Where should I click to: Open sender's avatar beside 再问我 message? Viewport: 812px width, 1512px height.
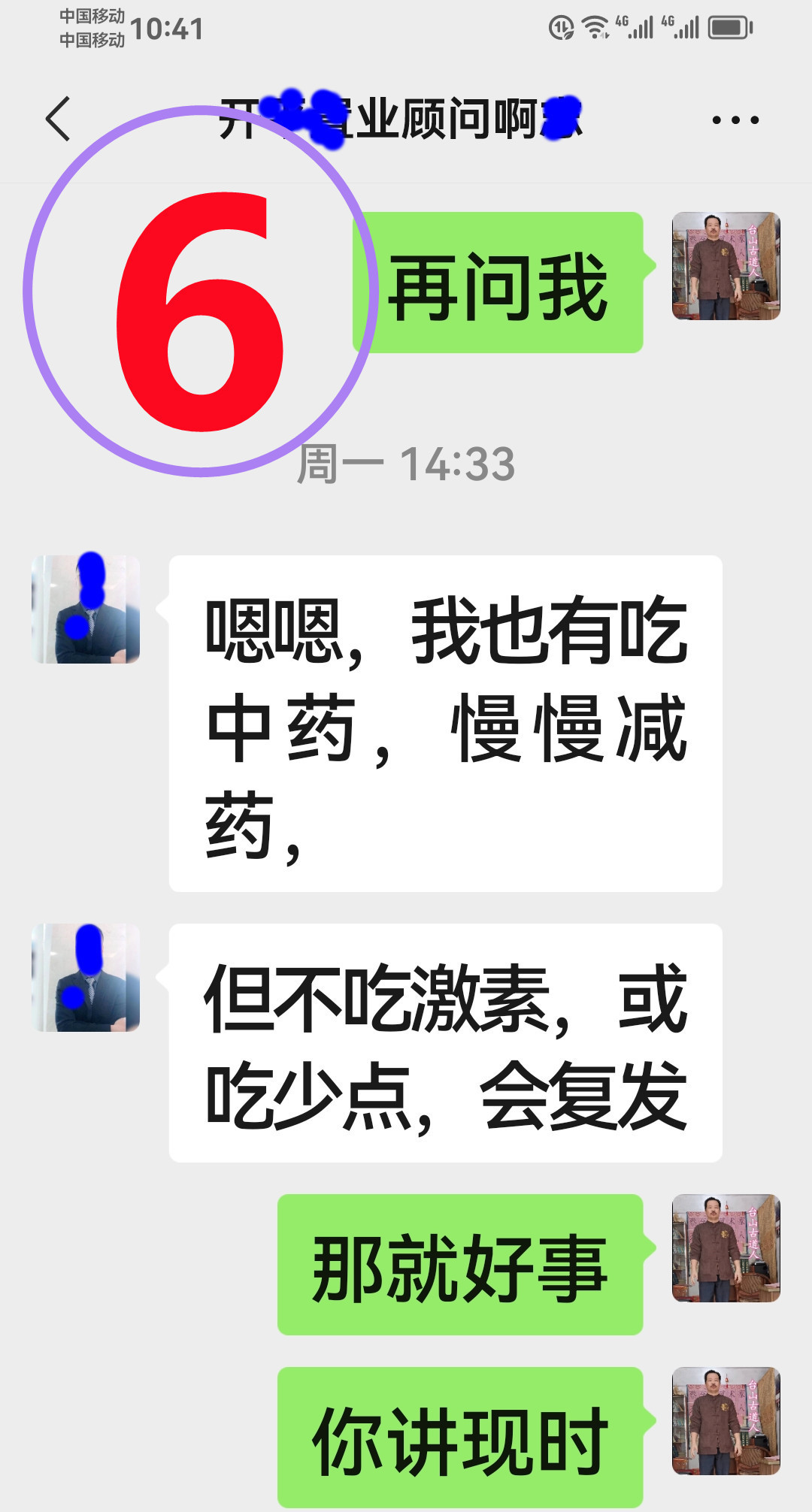tap(726, 266)
